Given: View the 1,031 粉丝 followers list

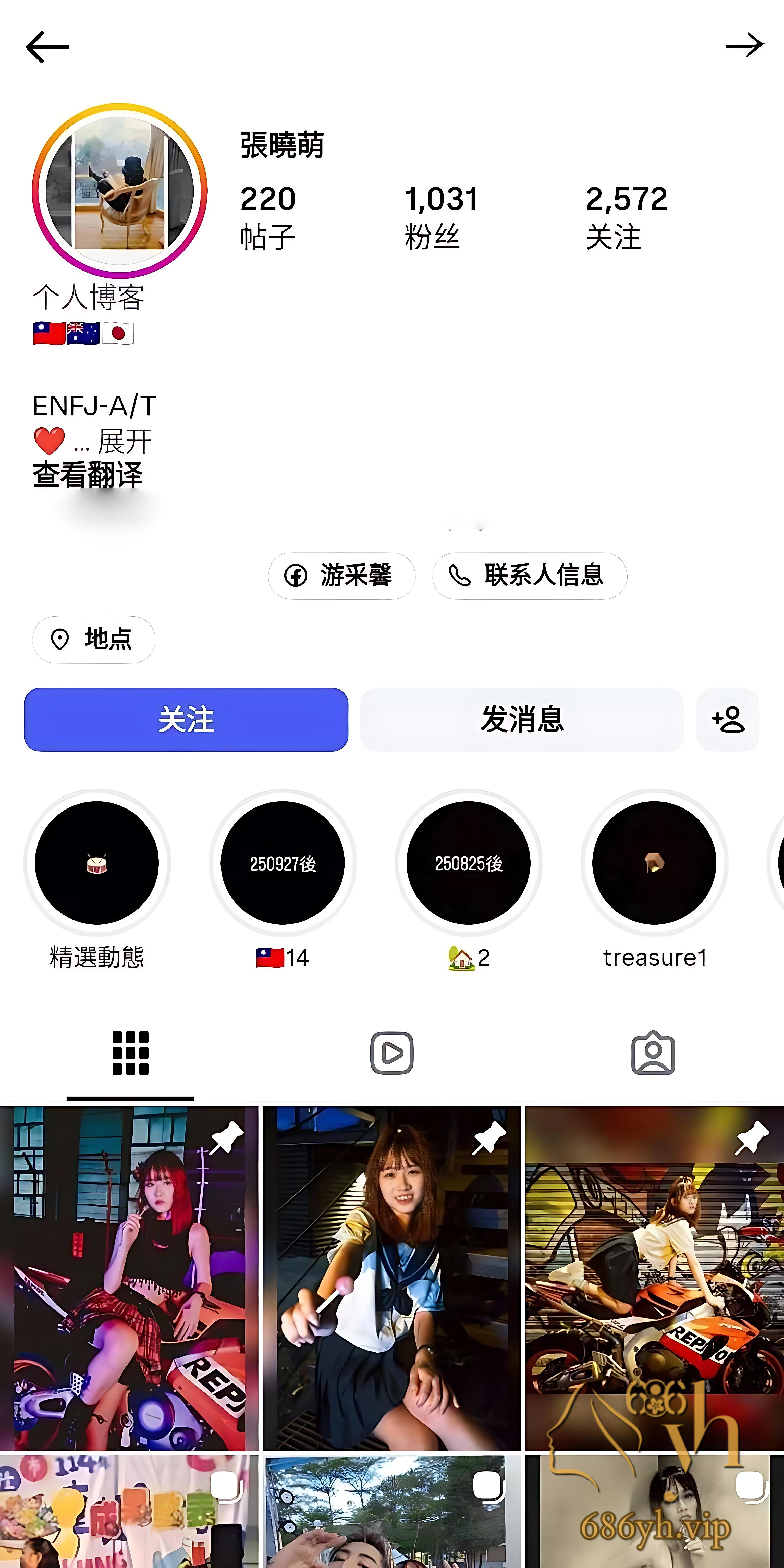Looking at the screenshot, I should [x=441, y=217].
